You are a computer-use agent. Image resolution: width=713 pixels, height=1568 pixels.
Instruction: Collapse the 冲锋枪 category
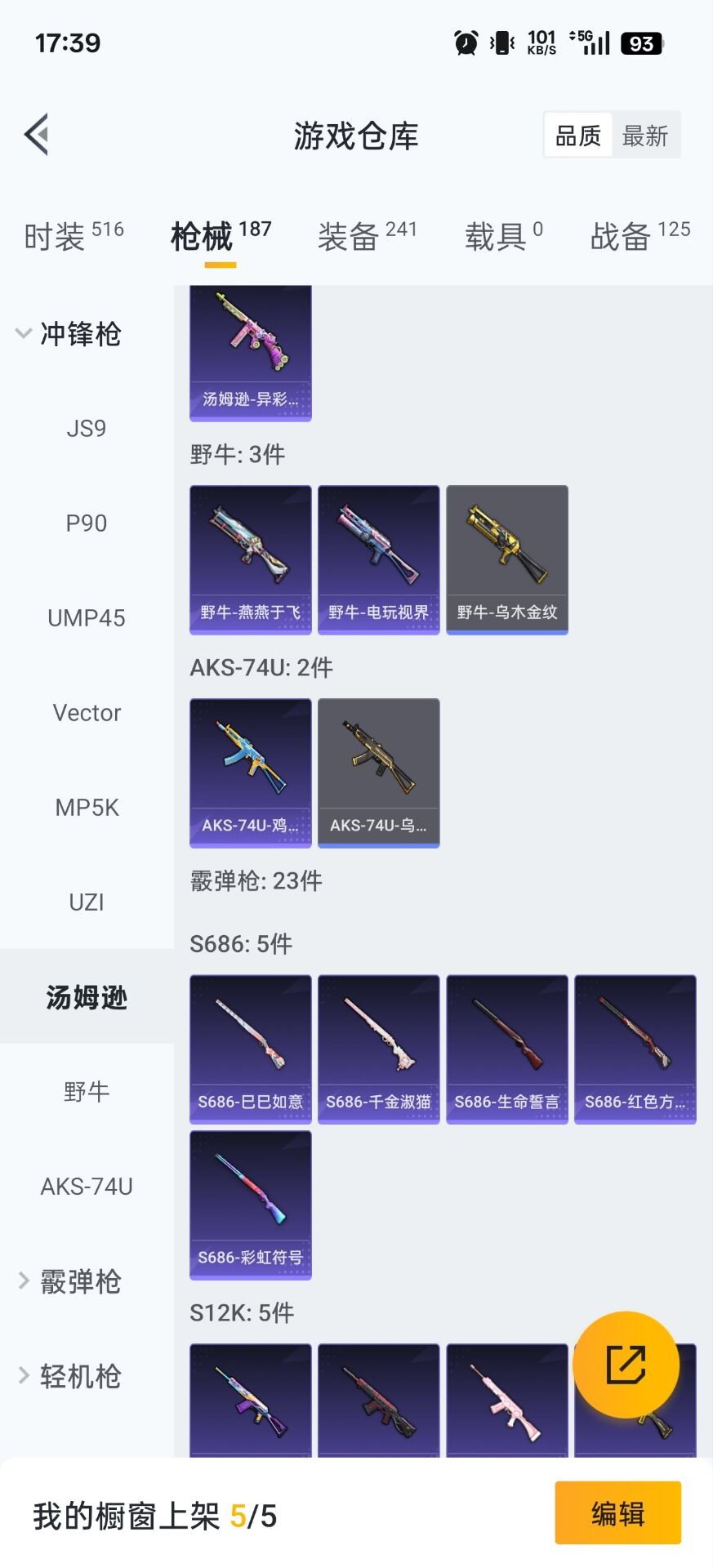coord(69,334)
